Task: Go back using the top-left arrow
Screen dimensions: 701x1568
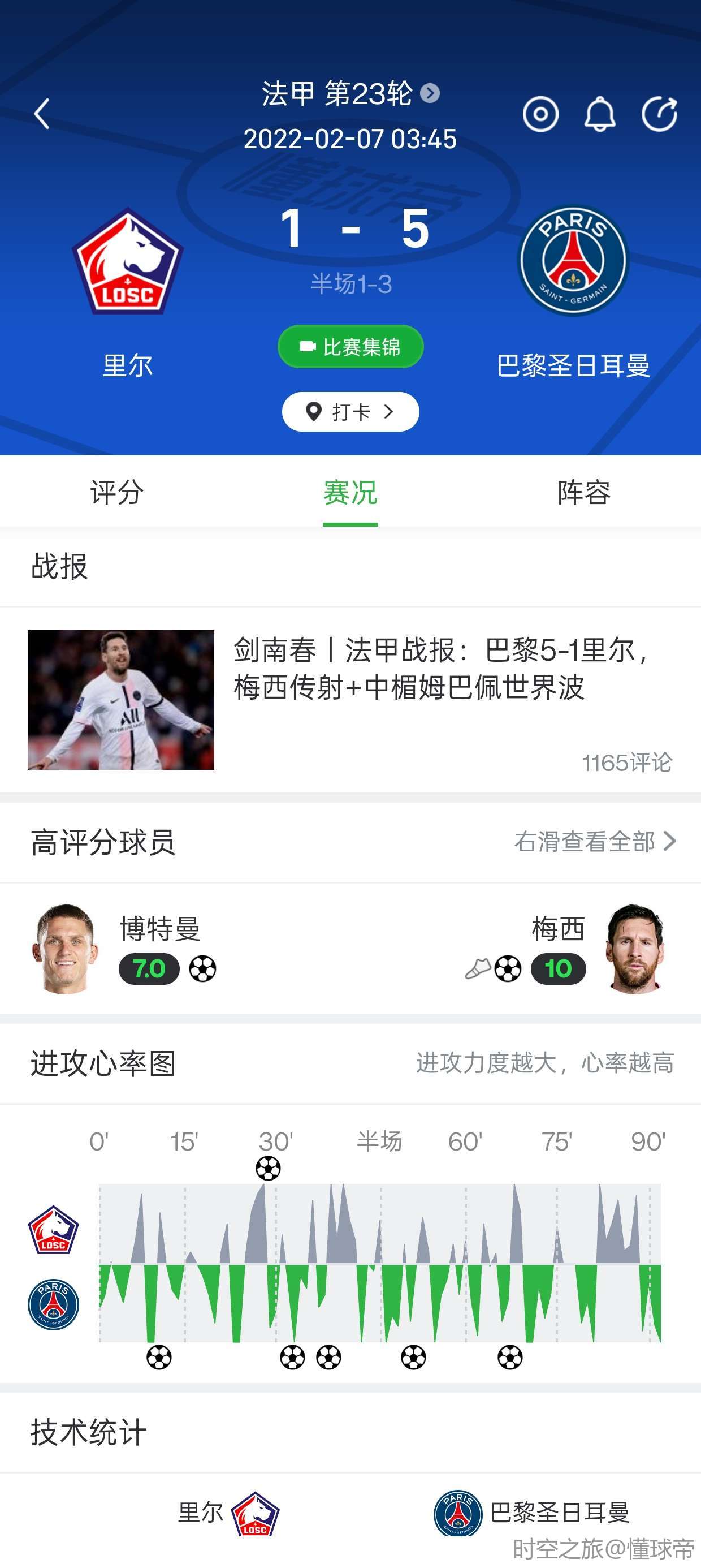Action: [x=41, y=114]
